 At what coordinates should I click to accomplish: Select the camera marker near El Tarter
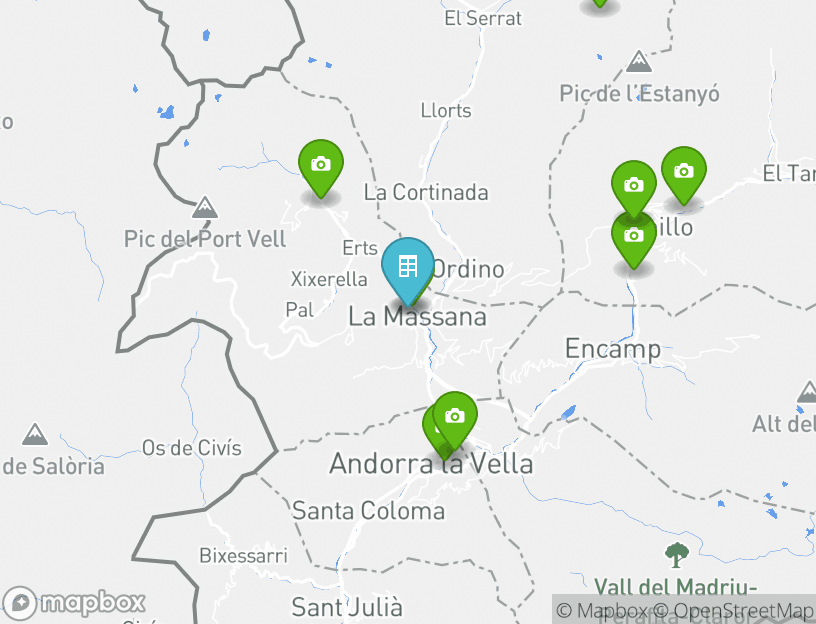(x=683, y=172)
